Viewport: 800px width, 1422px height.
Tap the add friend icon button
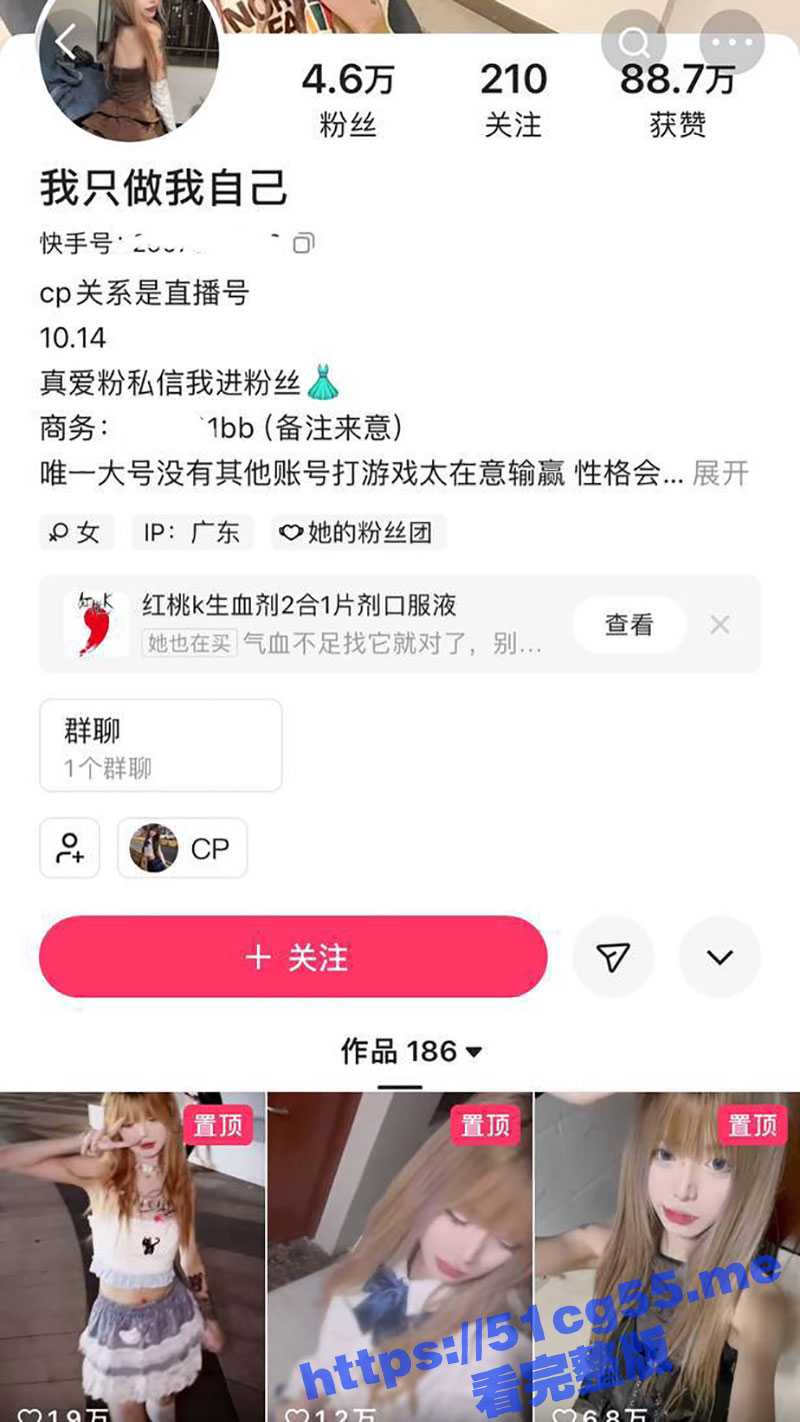tap(70, 849)
